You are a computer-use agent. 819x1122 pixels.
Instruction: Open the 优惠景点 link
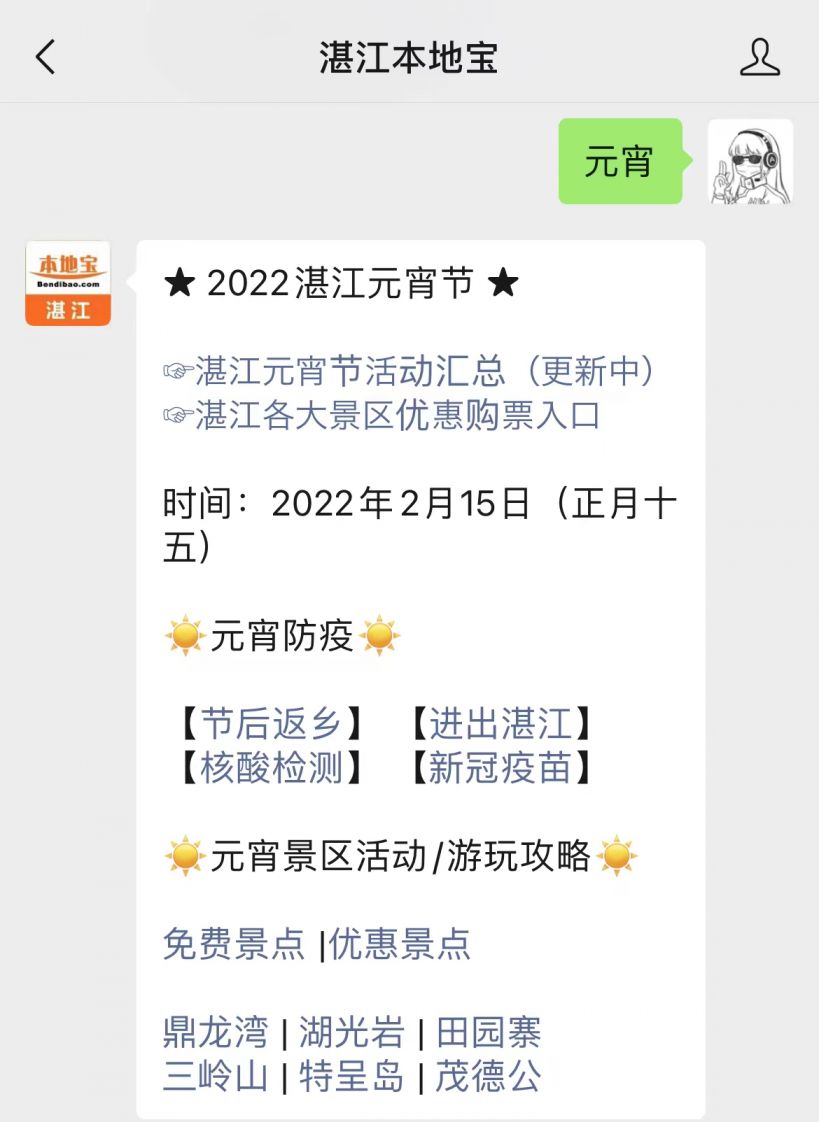[x=400, y=943]
